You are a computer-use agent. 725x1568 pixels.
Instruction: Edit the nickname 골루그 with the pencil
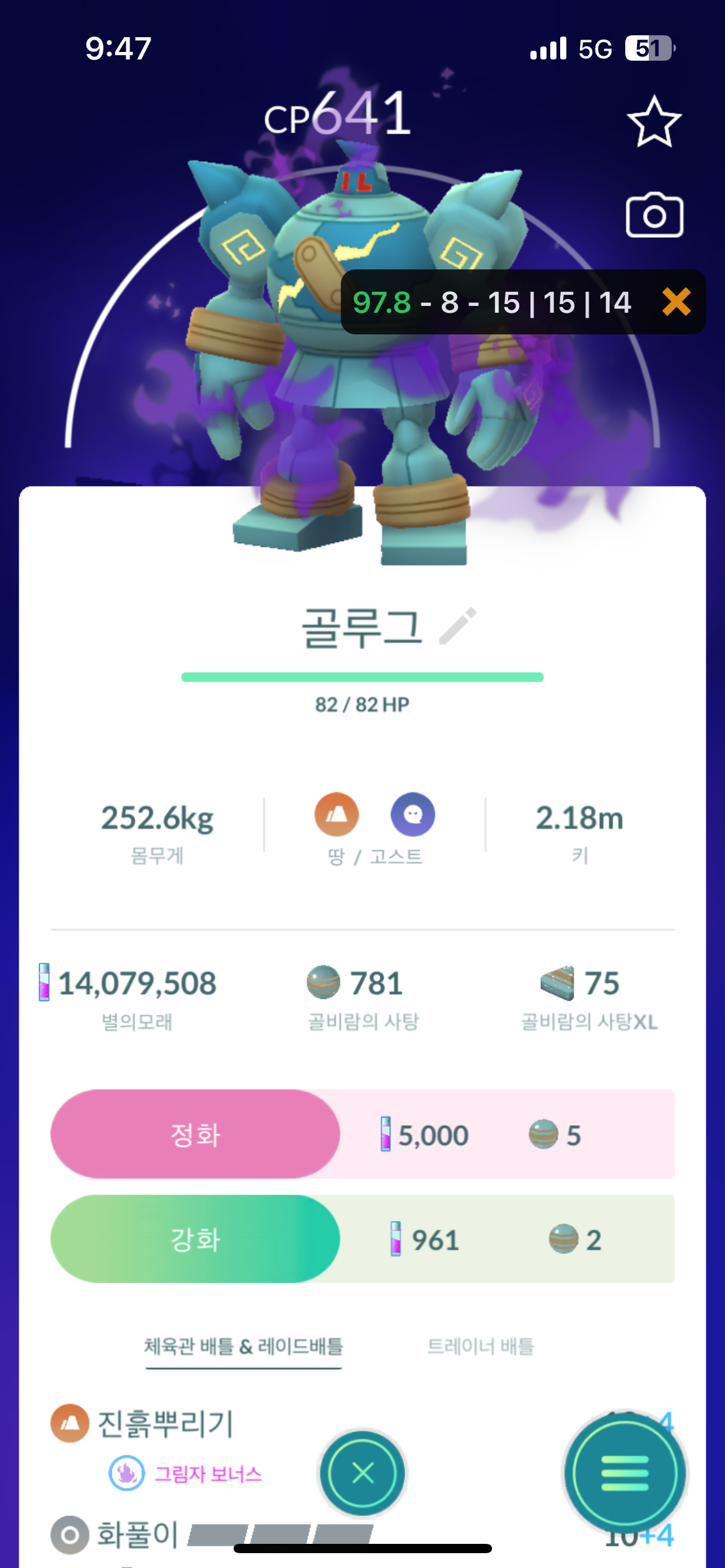[458, 626]
